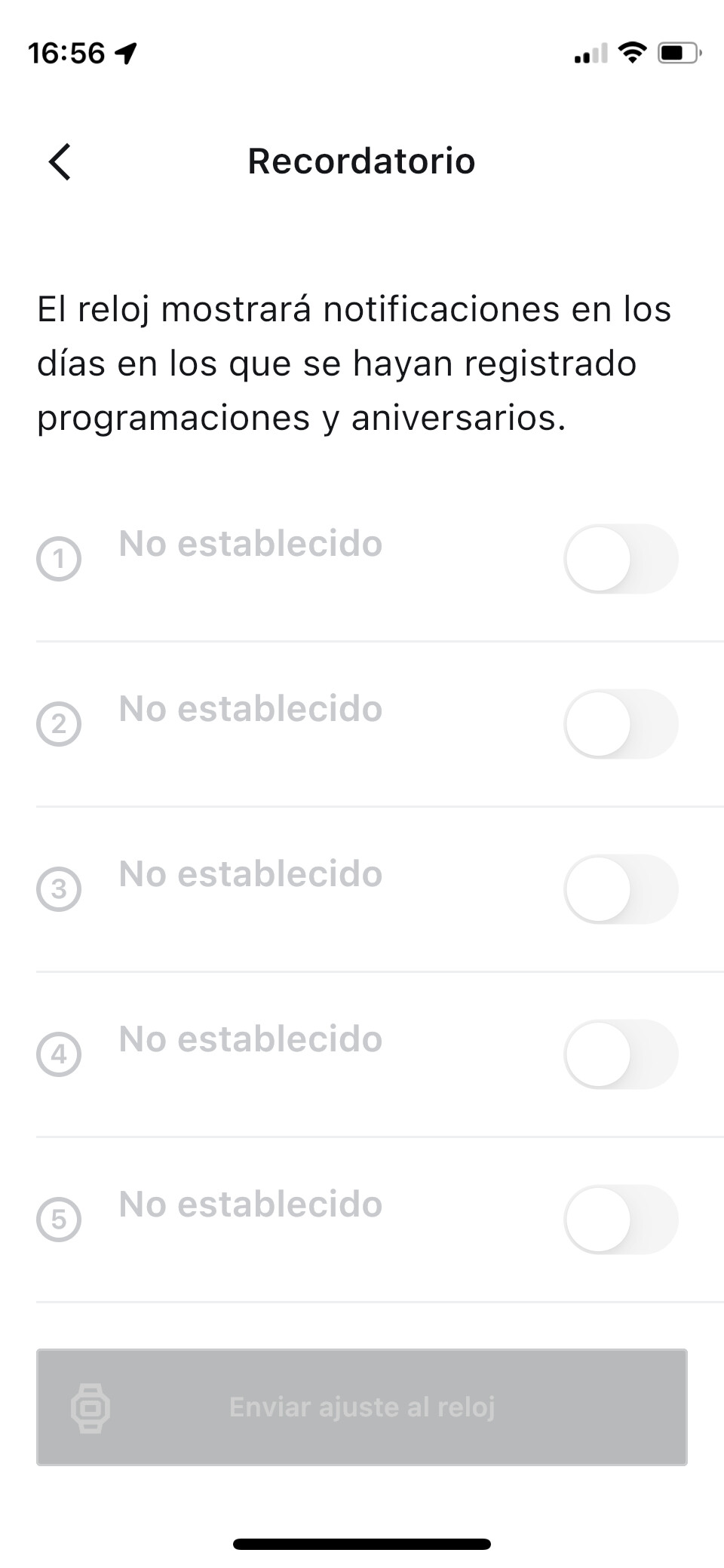This screenshot has height=1568, width=724.
Task: Go back from the Recordatorio screen
Action: (60, 161)
